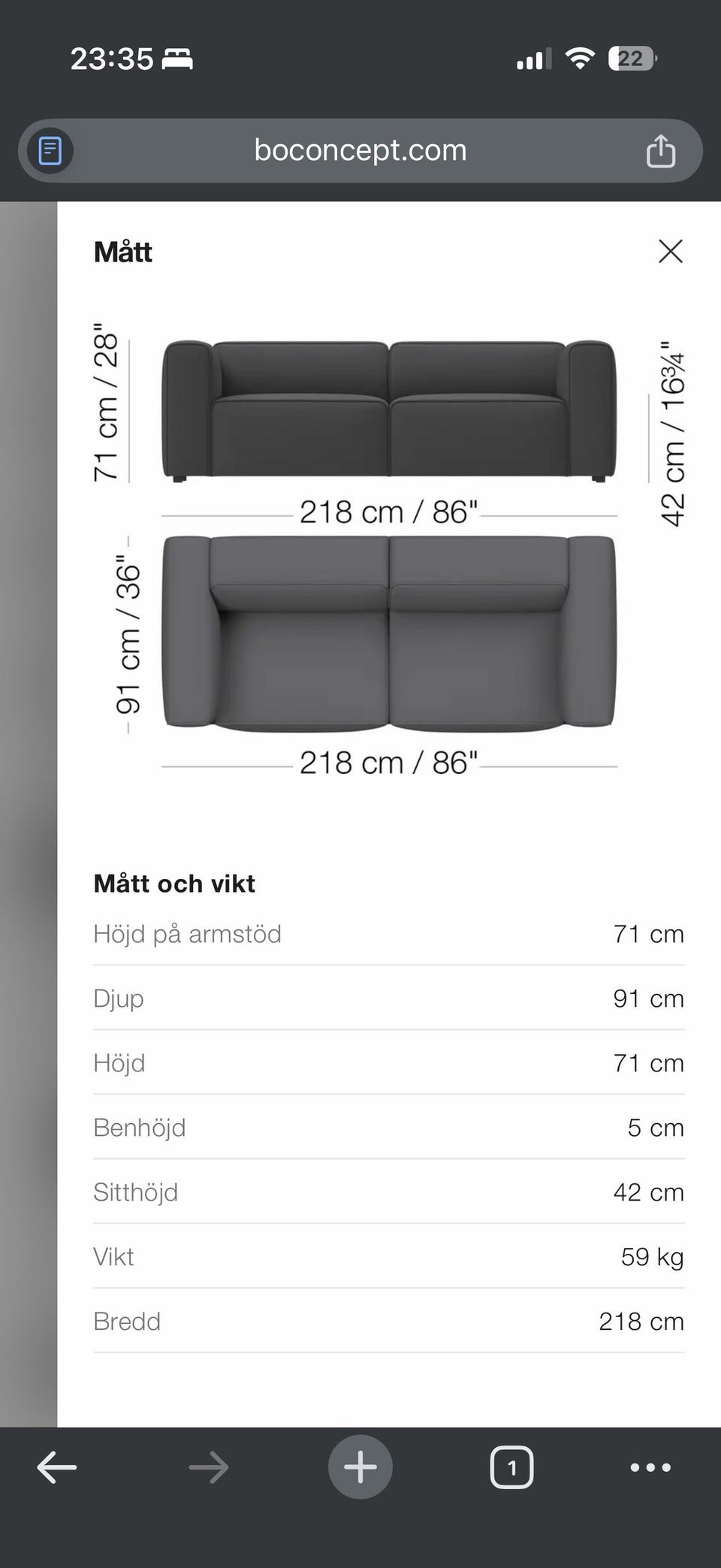
Task: Go forward to the next page
Action: pyautogui.click(x=209, y=1467)
